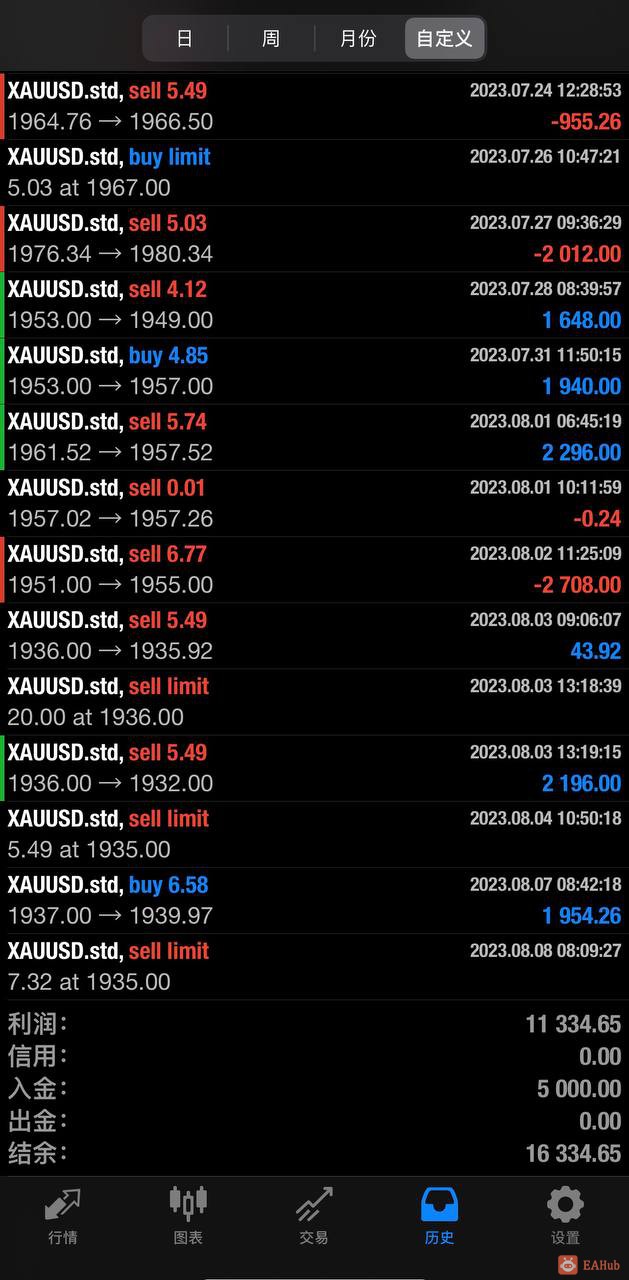629x1280 pixels.
Task: View the sell 5.03 trade losing -2 012.00
Action: (x=314, y=238)
